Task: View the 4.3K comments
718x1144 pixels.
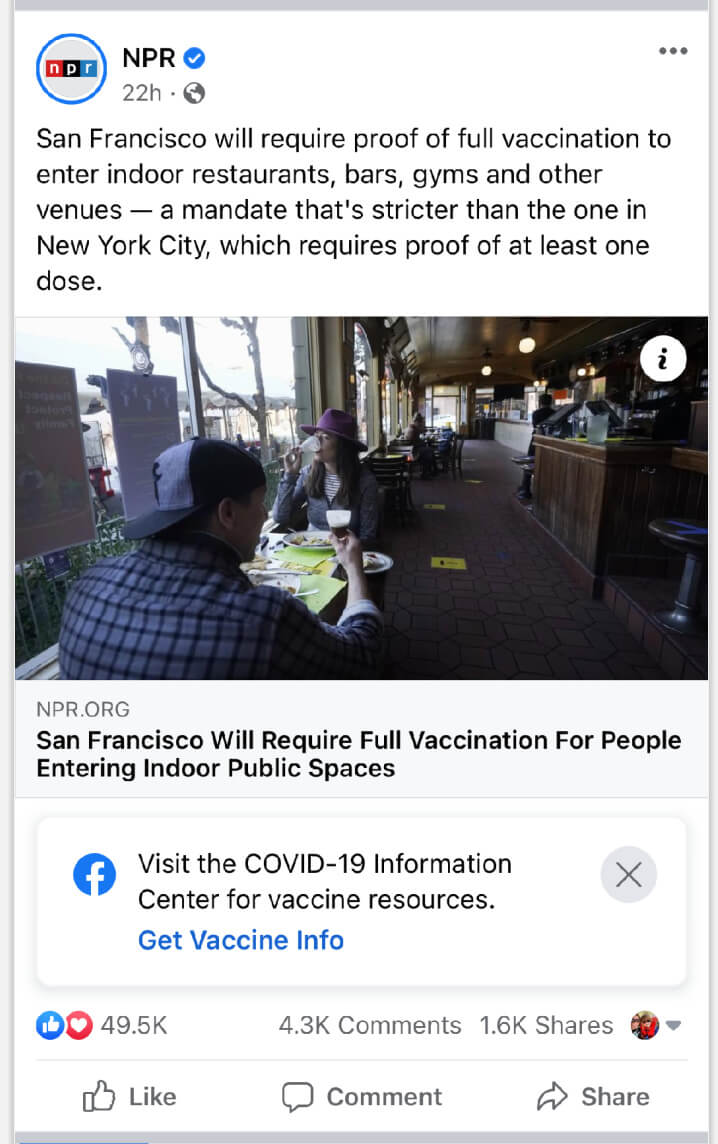Action: [x=369, y=1025]
